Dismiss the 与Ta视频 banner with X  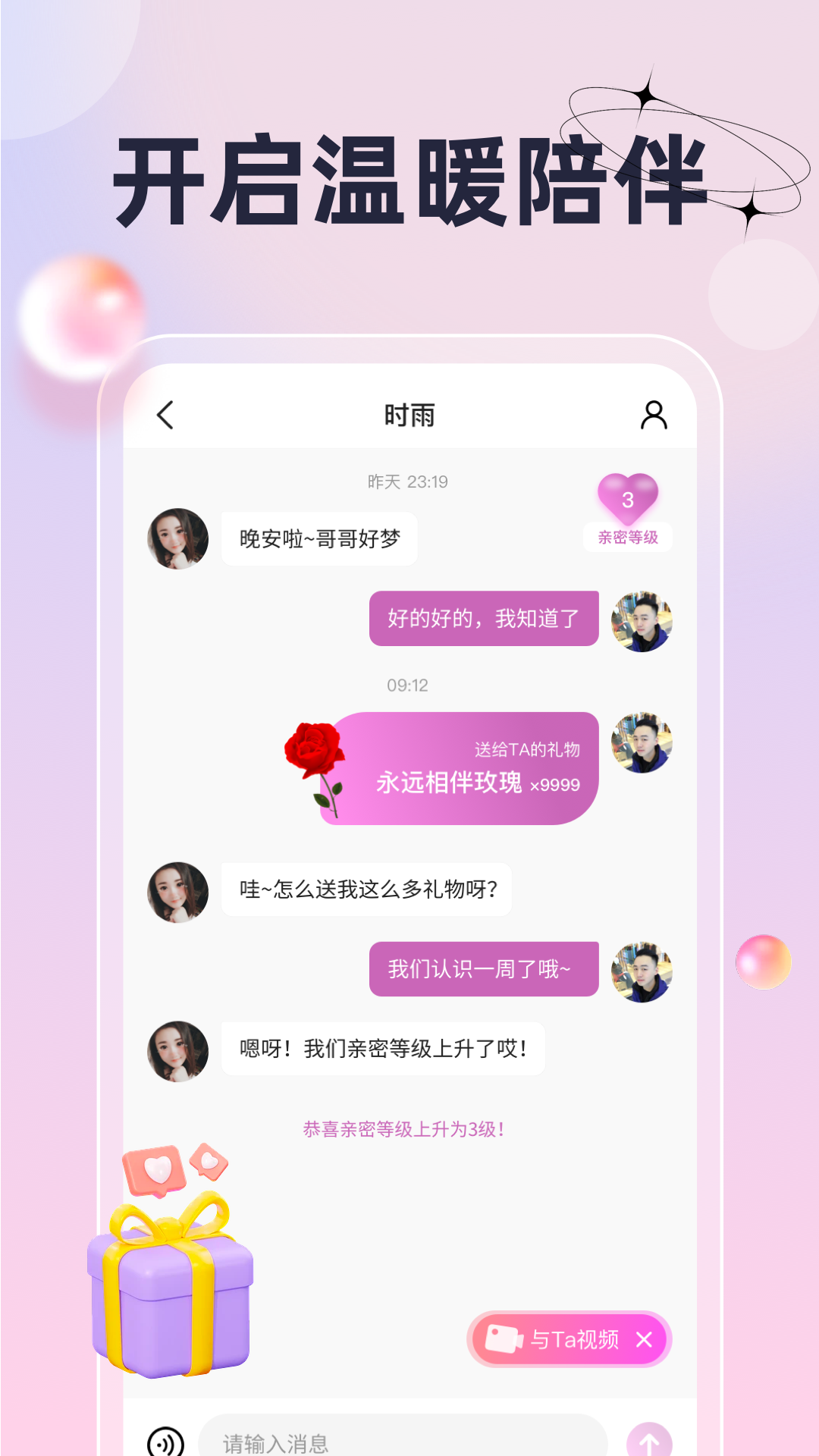pyautogui.click(x=645, y=1339)
